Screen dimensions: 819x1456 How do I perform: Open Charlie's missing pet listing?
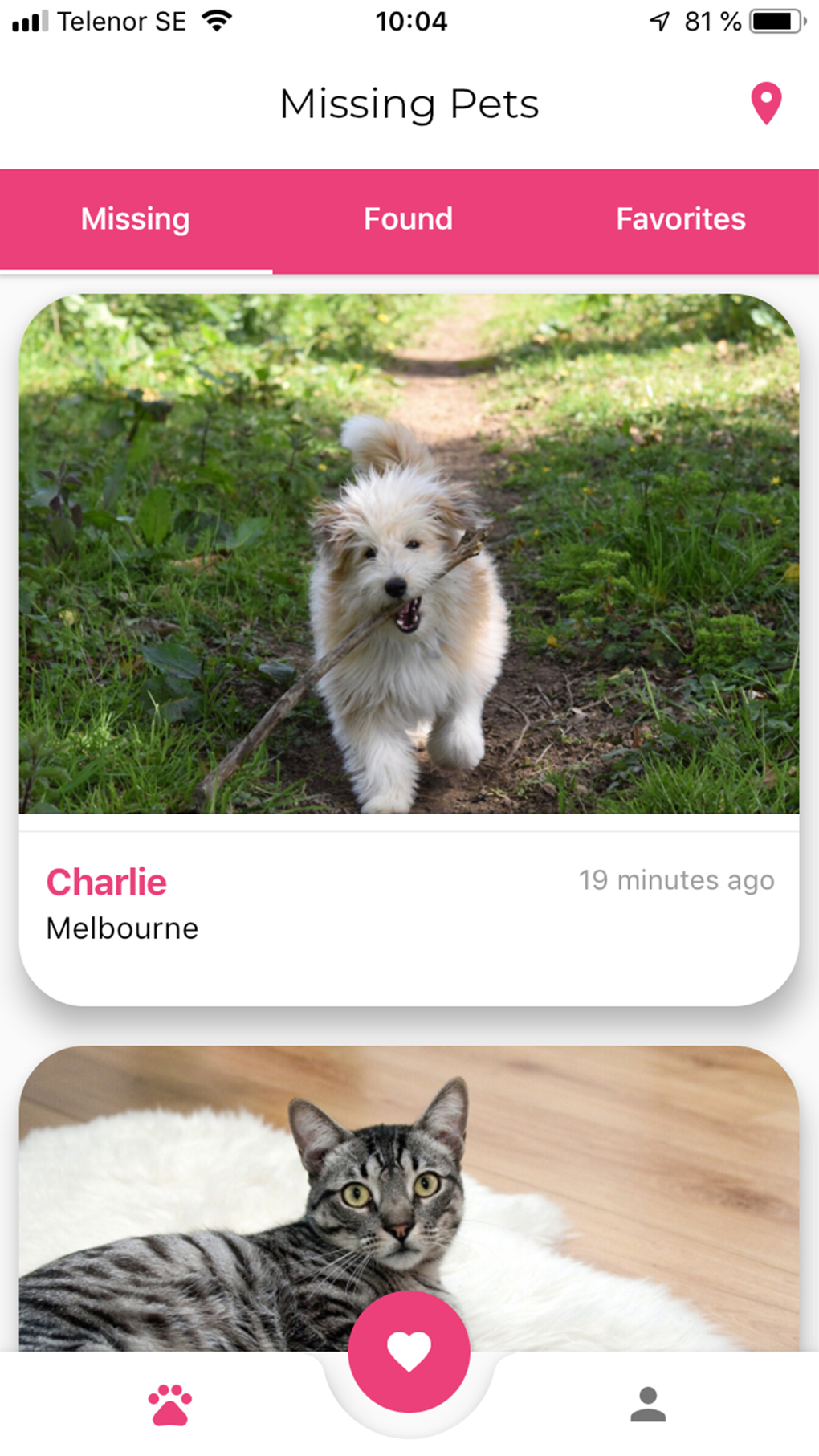pyautogui.click(x=408, y=642)
